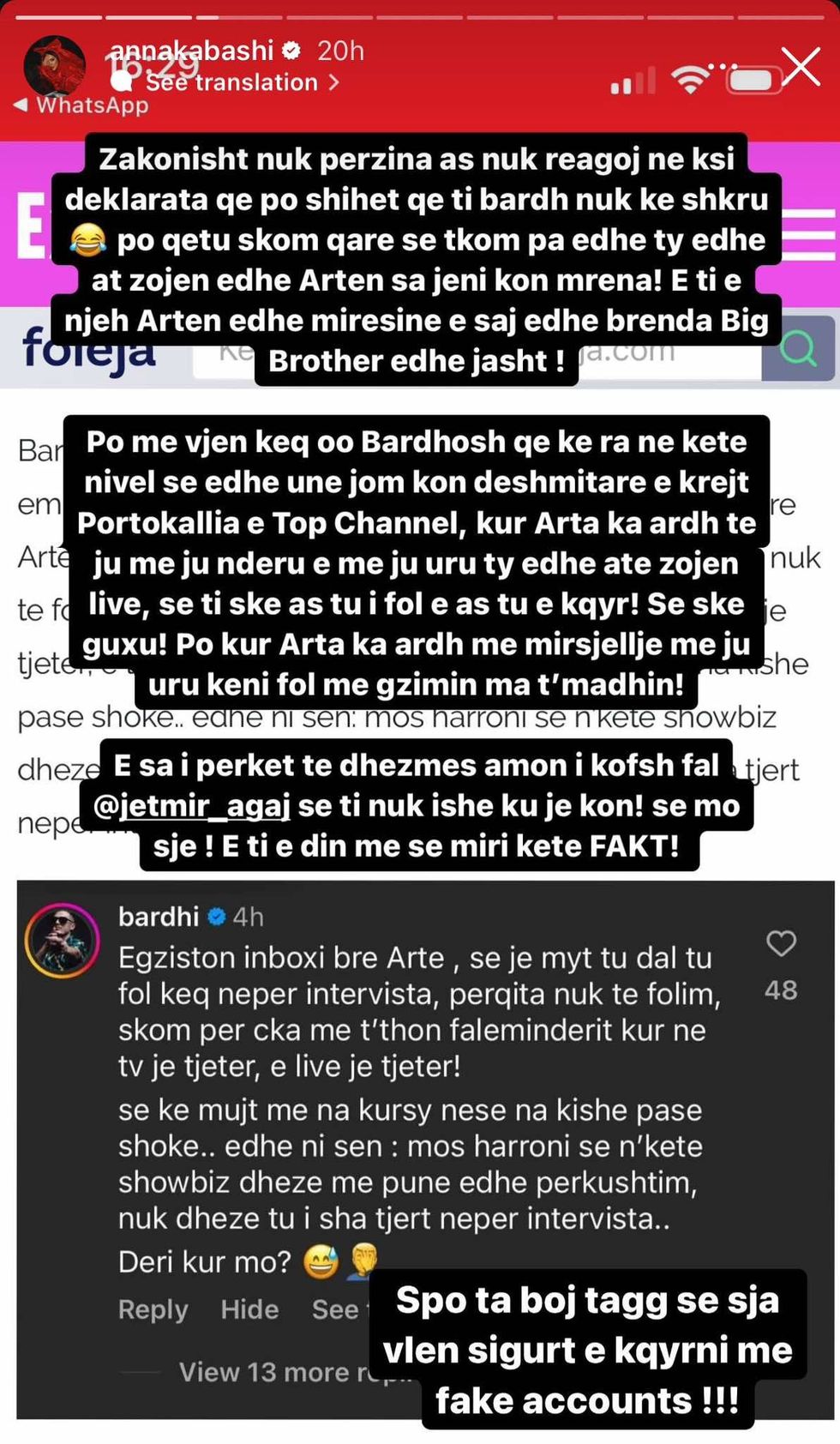Open the @jetmir_agaj mention

pyautogui.click(x=191, y=806)
